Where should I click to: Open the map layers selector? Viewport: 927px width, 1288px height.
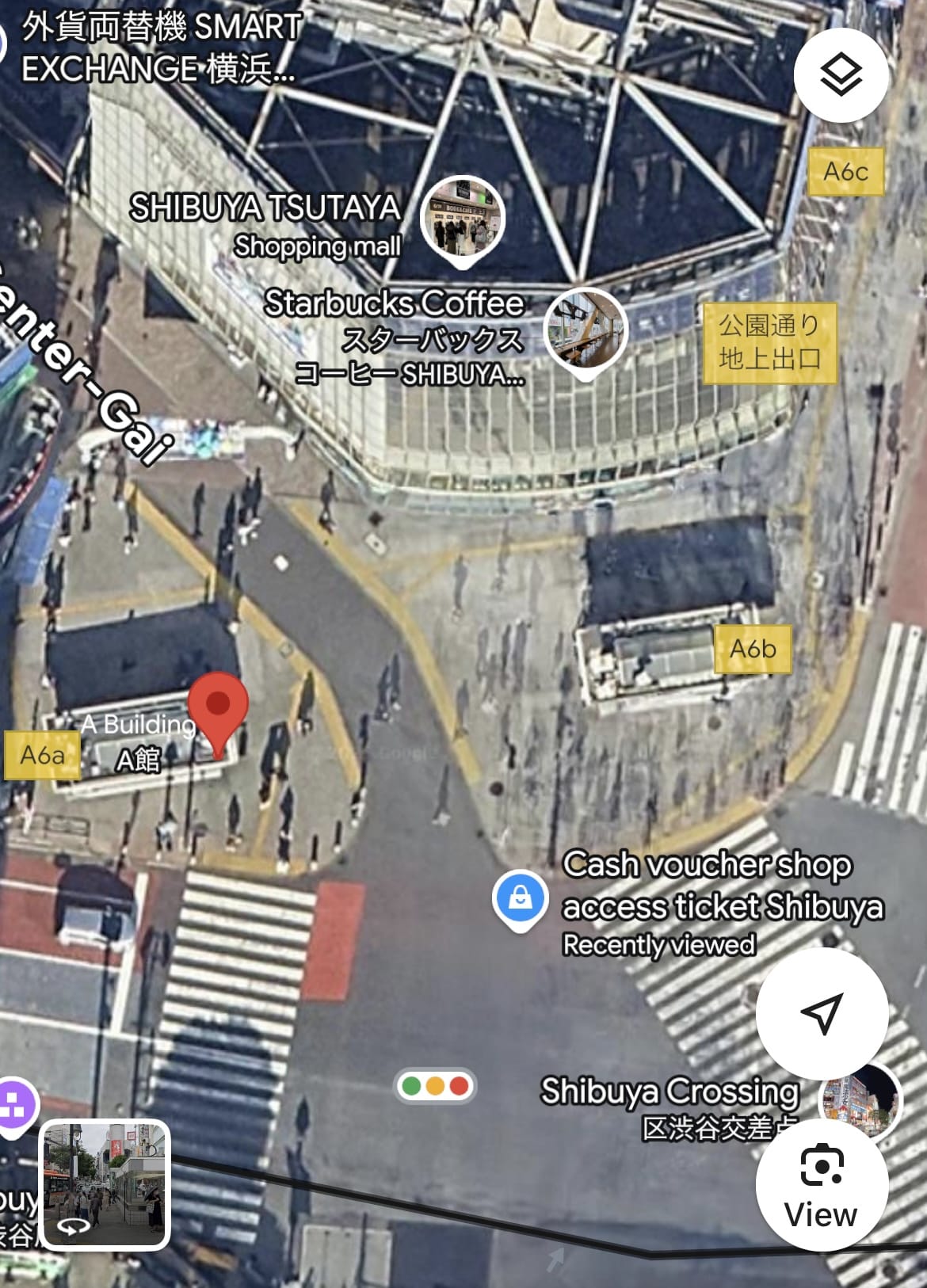click(840, 75)
